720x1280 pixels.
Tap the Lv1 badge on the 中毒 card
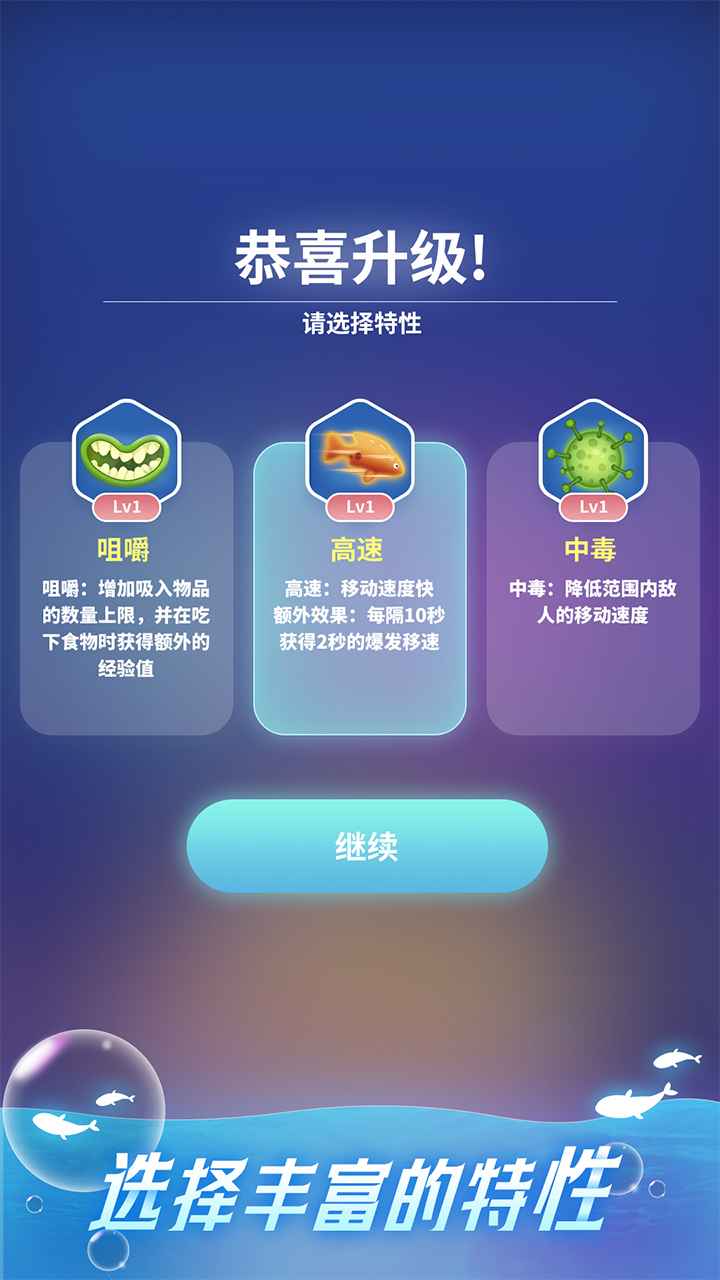coord(595,505)
